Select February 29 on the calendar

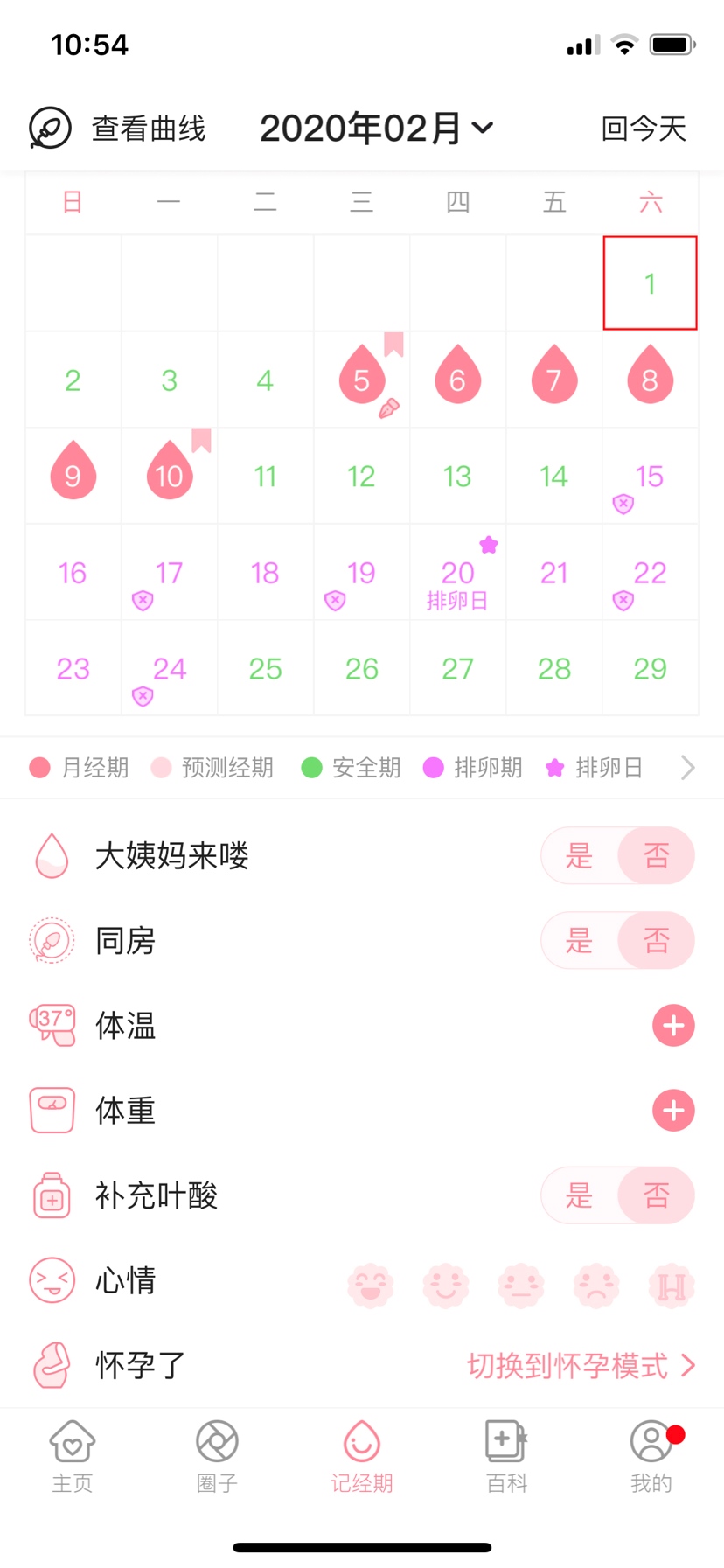point(650,669)
